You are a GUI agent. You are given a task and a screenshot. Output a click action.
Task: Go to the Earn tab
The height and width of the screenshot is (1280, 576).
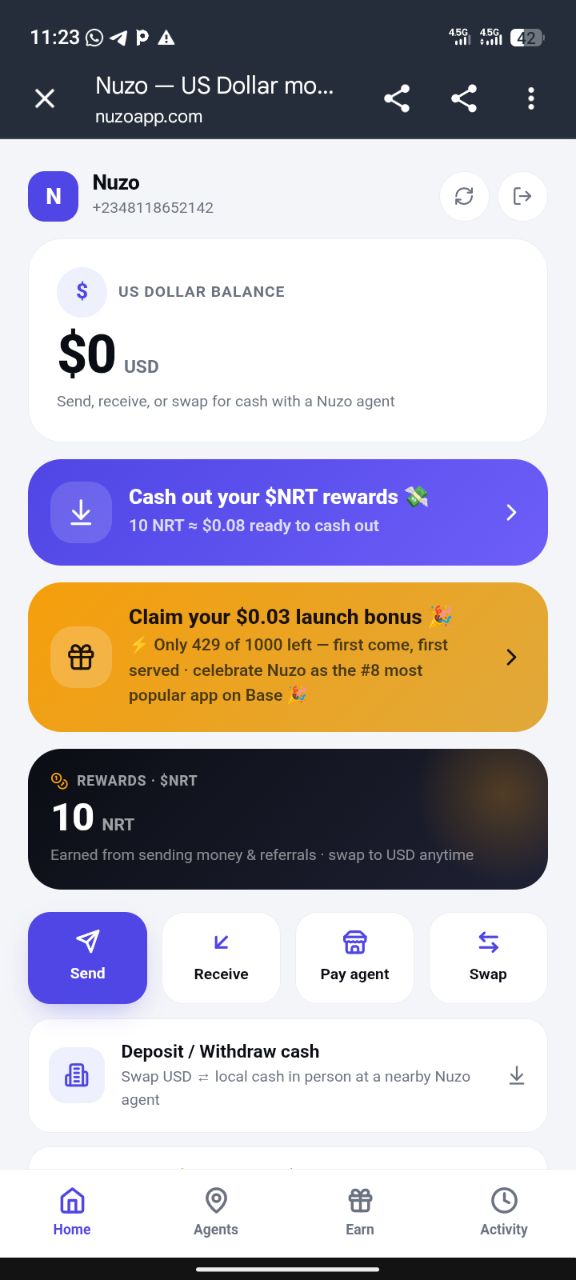[x=360, y=1213]
